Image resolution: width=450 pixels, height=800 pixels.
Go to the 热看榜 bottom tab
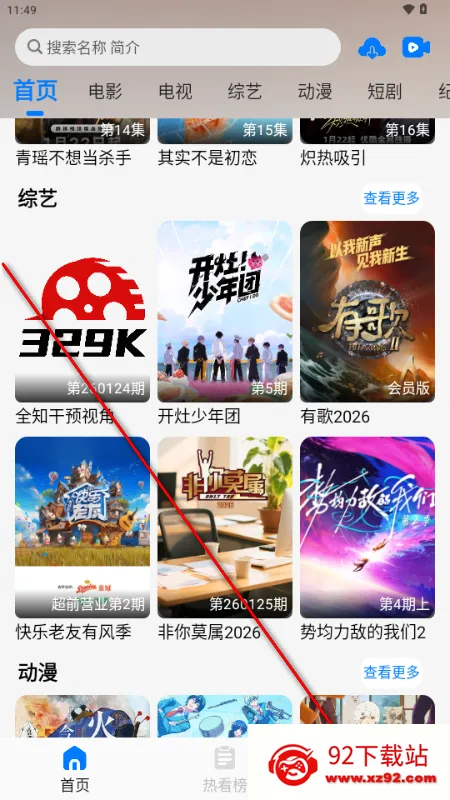click(224, 769)
